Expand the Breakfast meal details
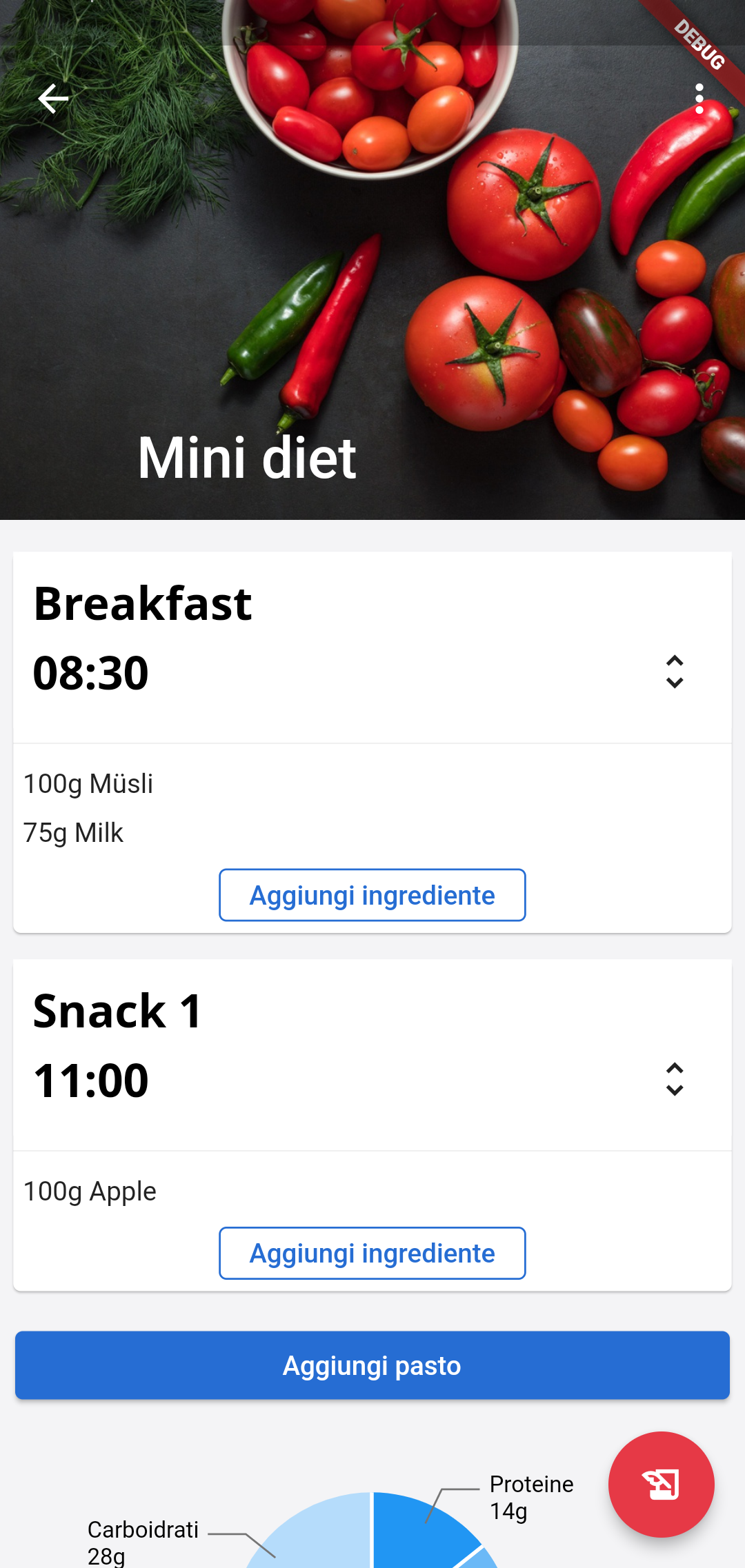 point(674,672)
